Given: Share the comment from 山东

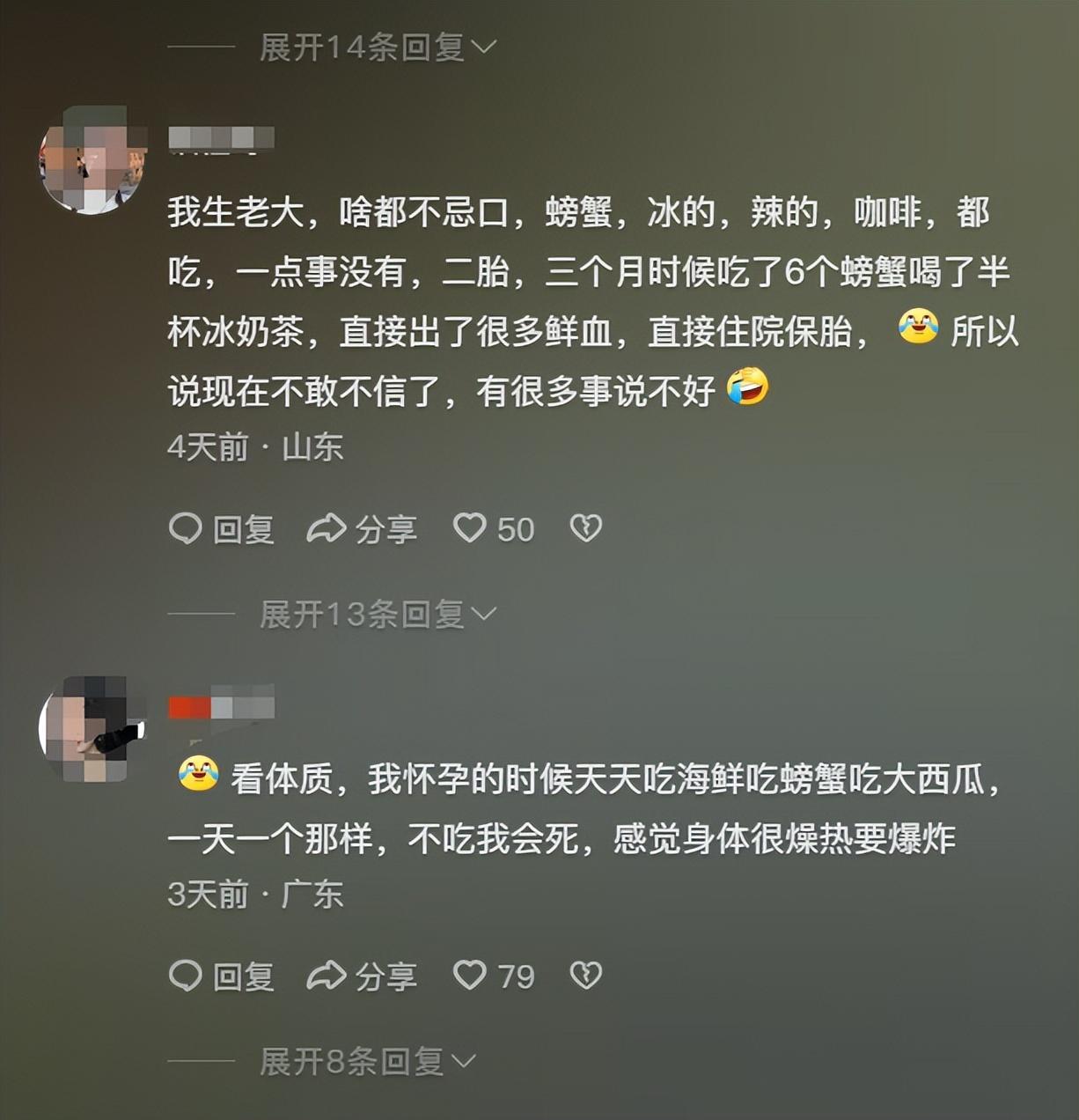Looking at the screenshot, I should coord(362,529).
